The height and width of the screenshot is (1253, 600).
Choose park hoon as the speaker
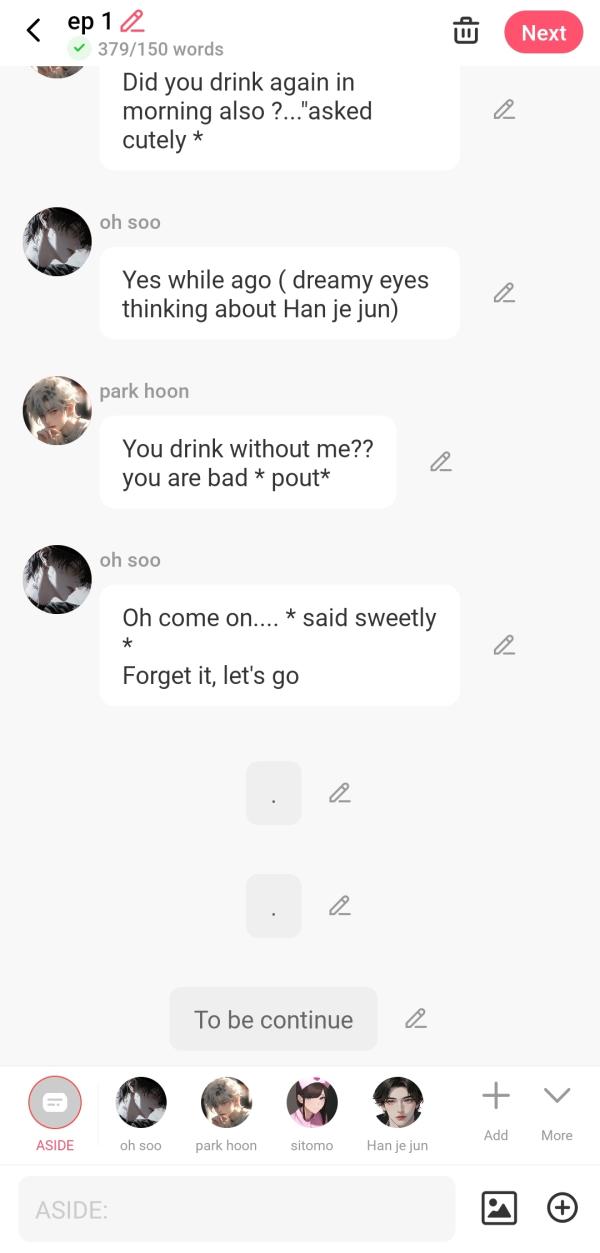[226, 1103]
